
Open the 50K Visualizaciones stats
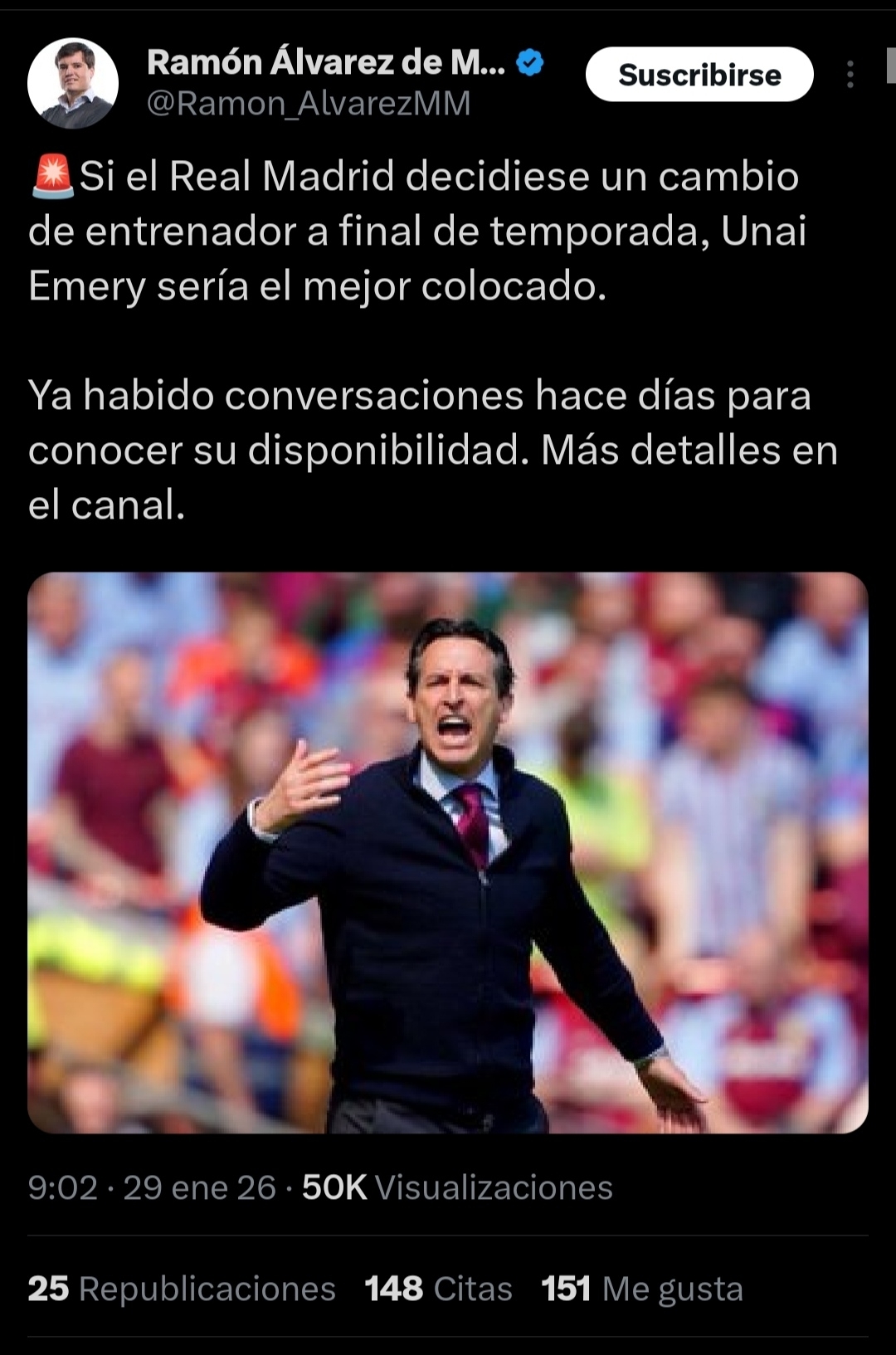(457, 1187)
